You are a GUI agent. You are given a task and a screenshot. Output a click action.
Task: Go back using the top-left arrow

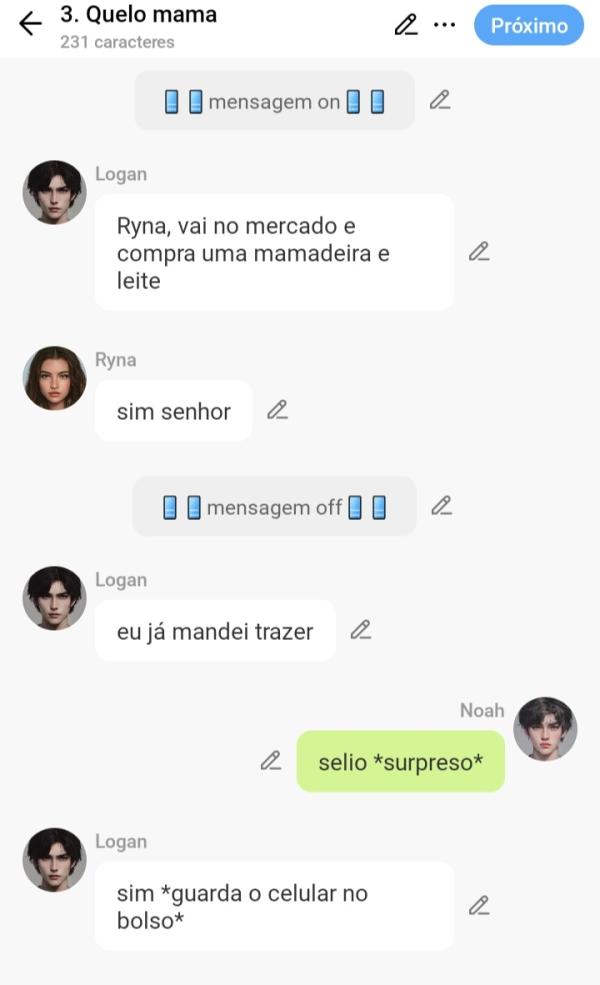(x=31, y=25)
